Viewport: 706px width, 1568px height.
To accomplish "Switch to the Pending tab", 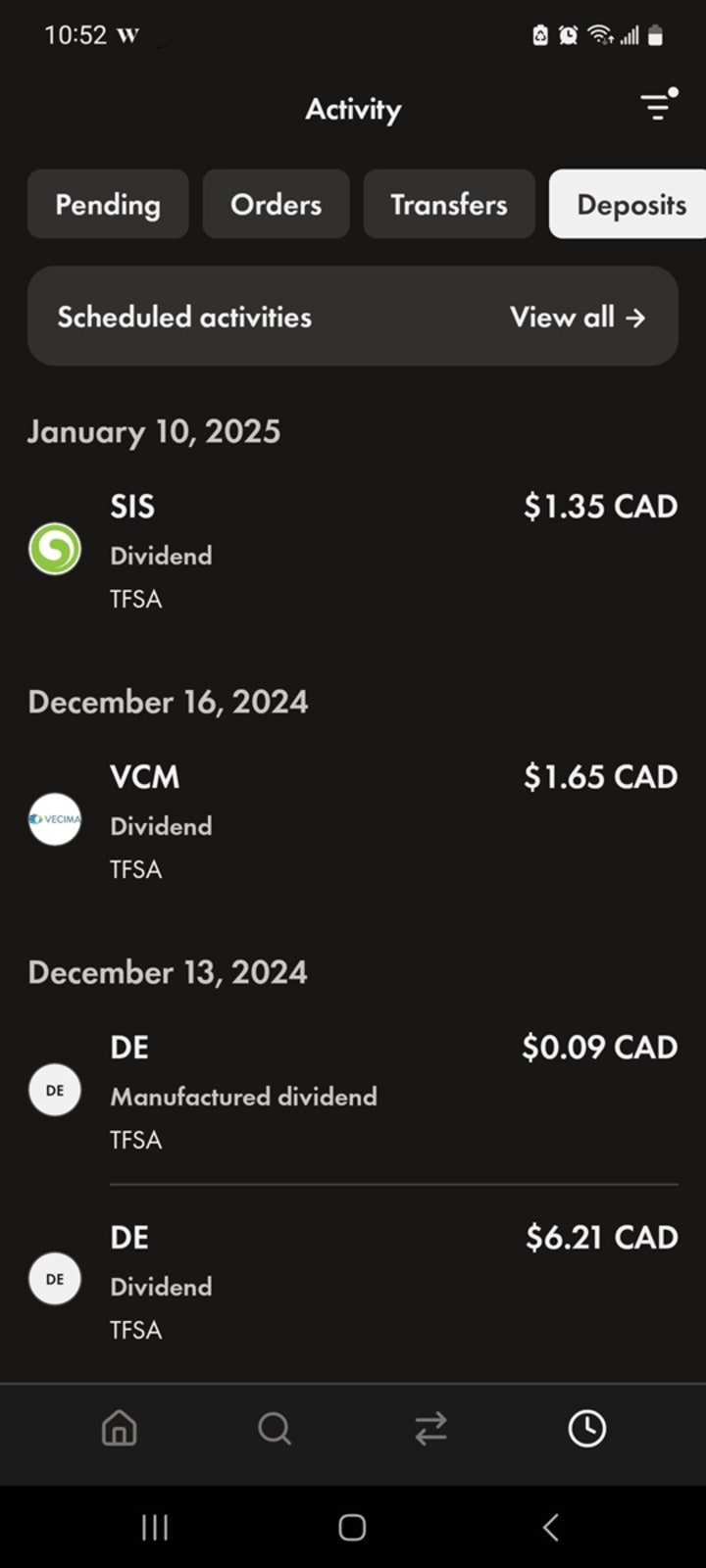I will pos(108,204).
